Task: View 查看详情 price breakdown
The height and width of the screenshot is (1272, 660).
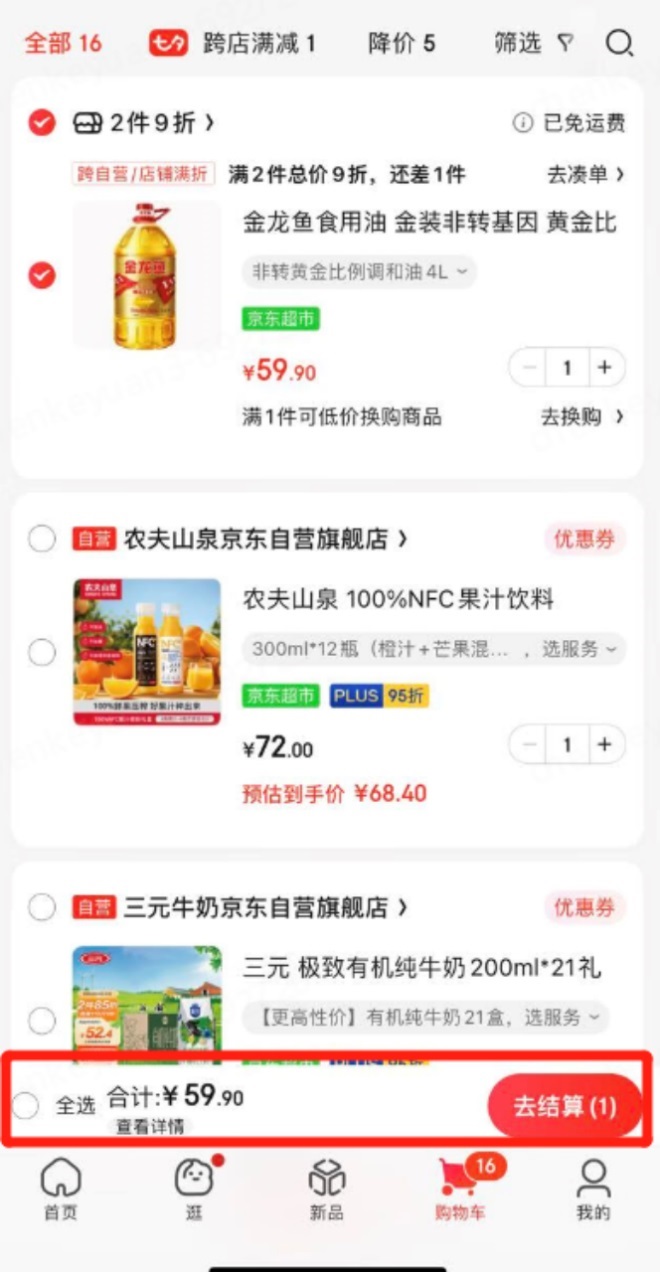Action: 150,1126
